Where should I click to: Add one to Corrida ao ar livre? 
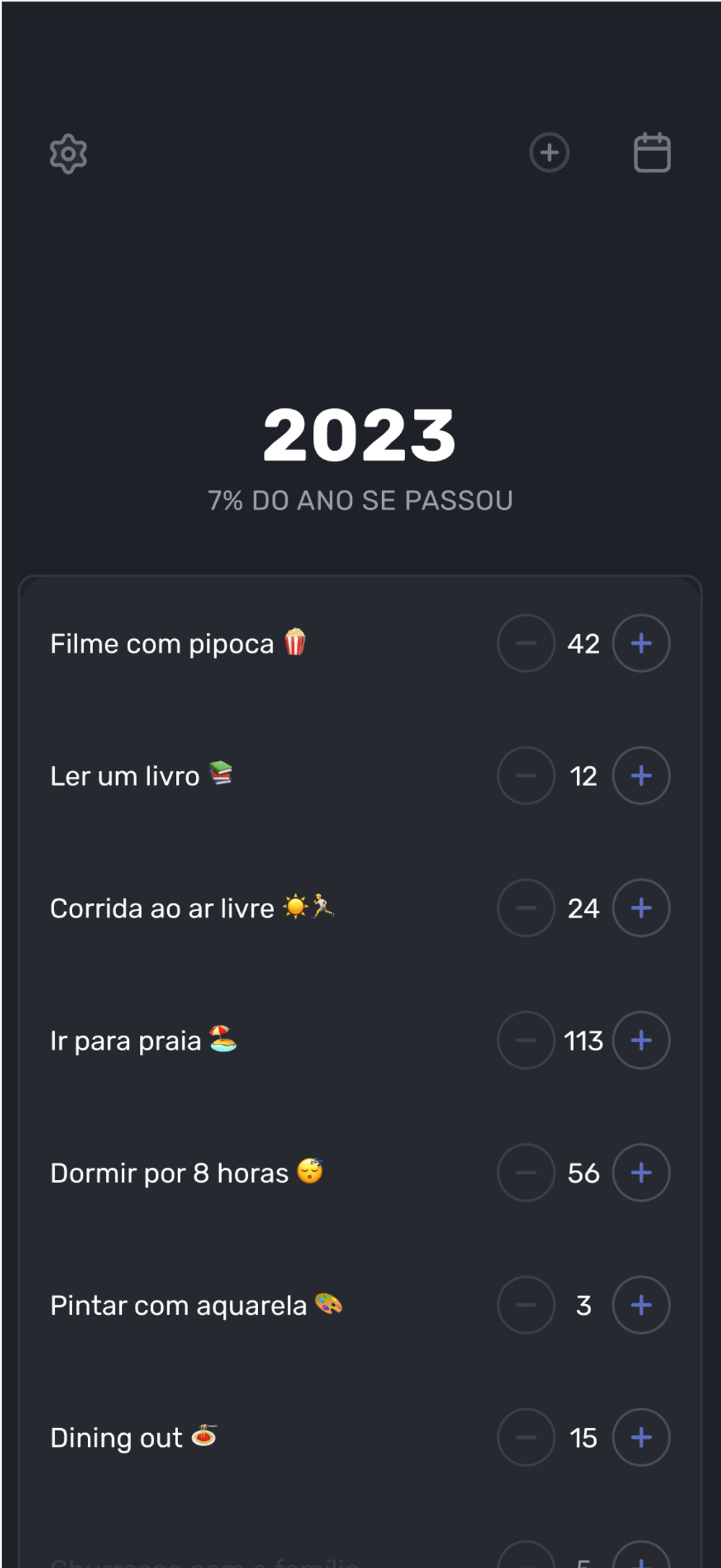641,908
